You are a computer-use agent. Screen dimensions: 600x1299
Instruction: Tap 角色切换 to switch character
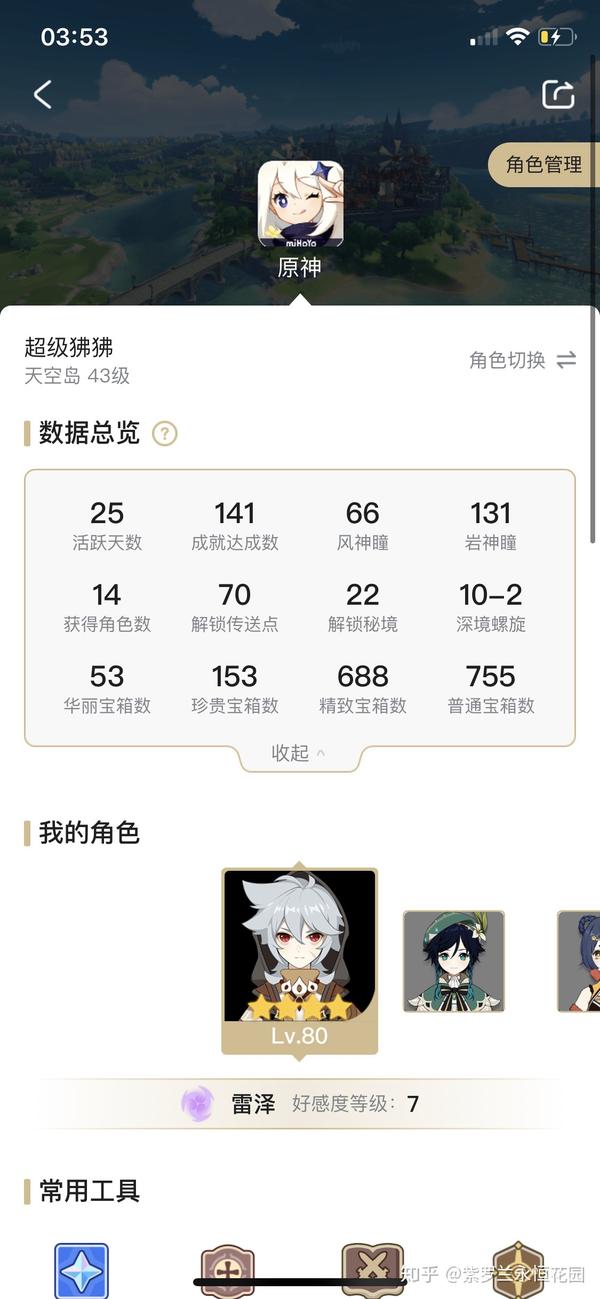pyautogui.click(x=522, y=360)
